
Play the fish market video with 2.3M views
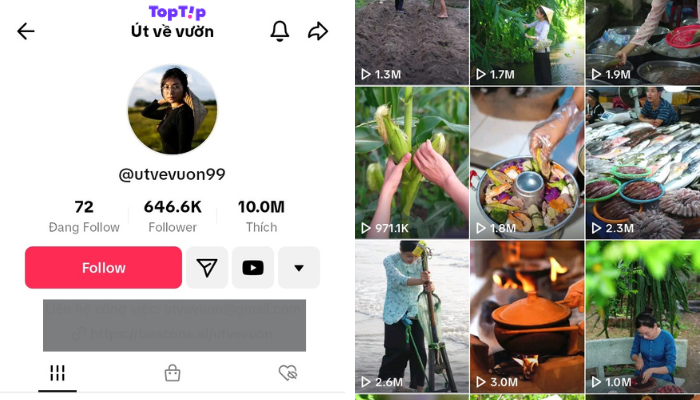point(642,162)
